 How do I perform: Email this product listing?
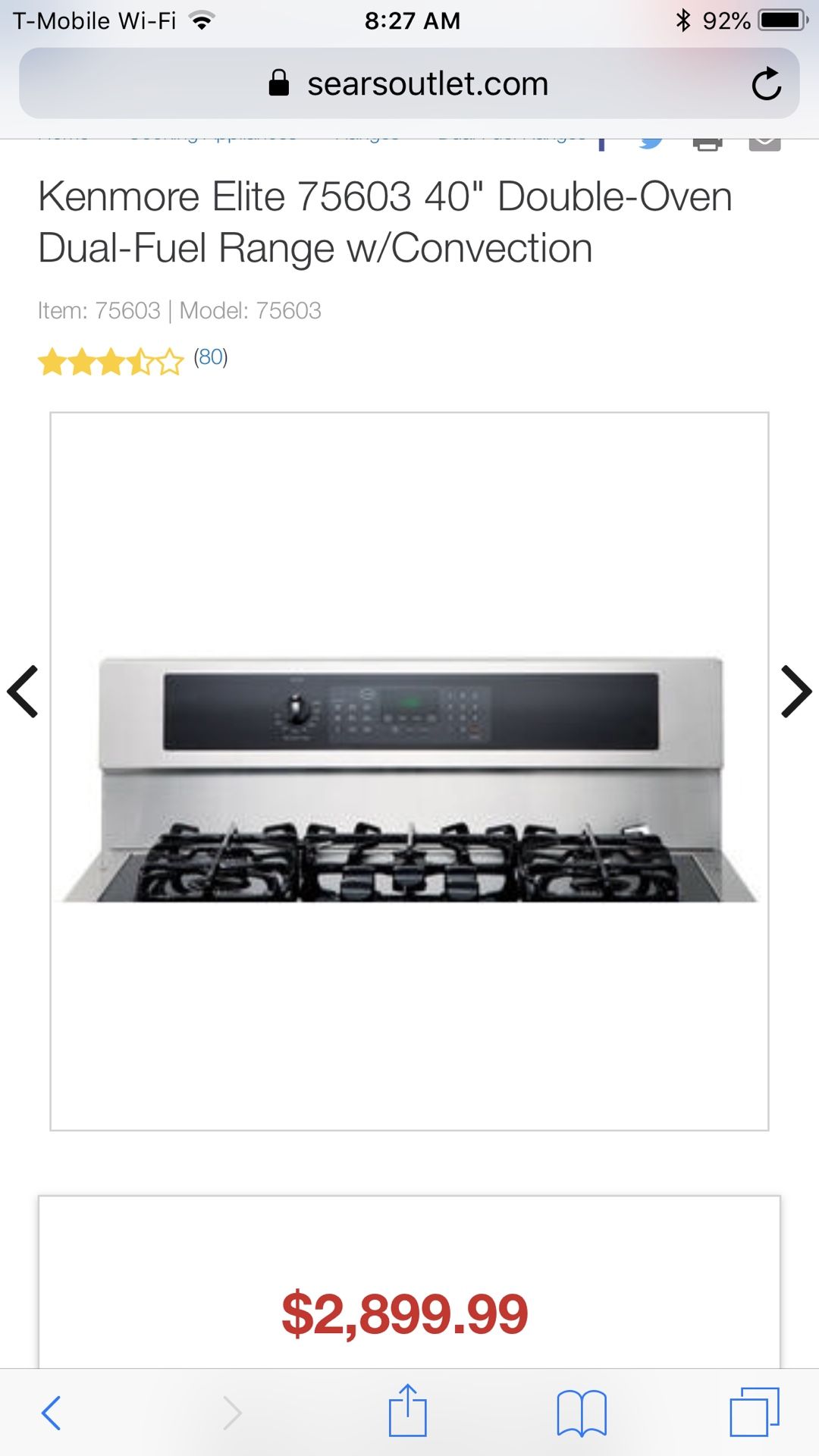click(x=762, y=143)
